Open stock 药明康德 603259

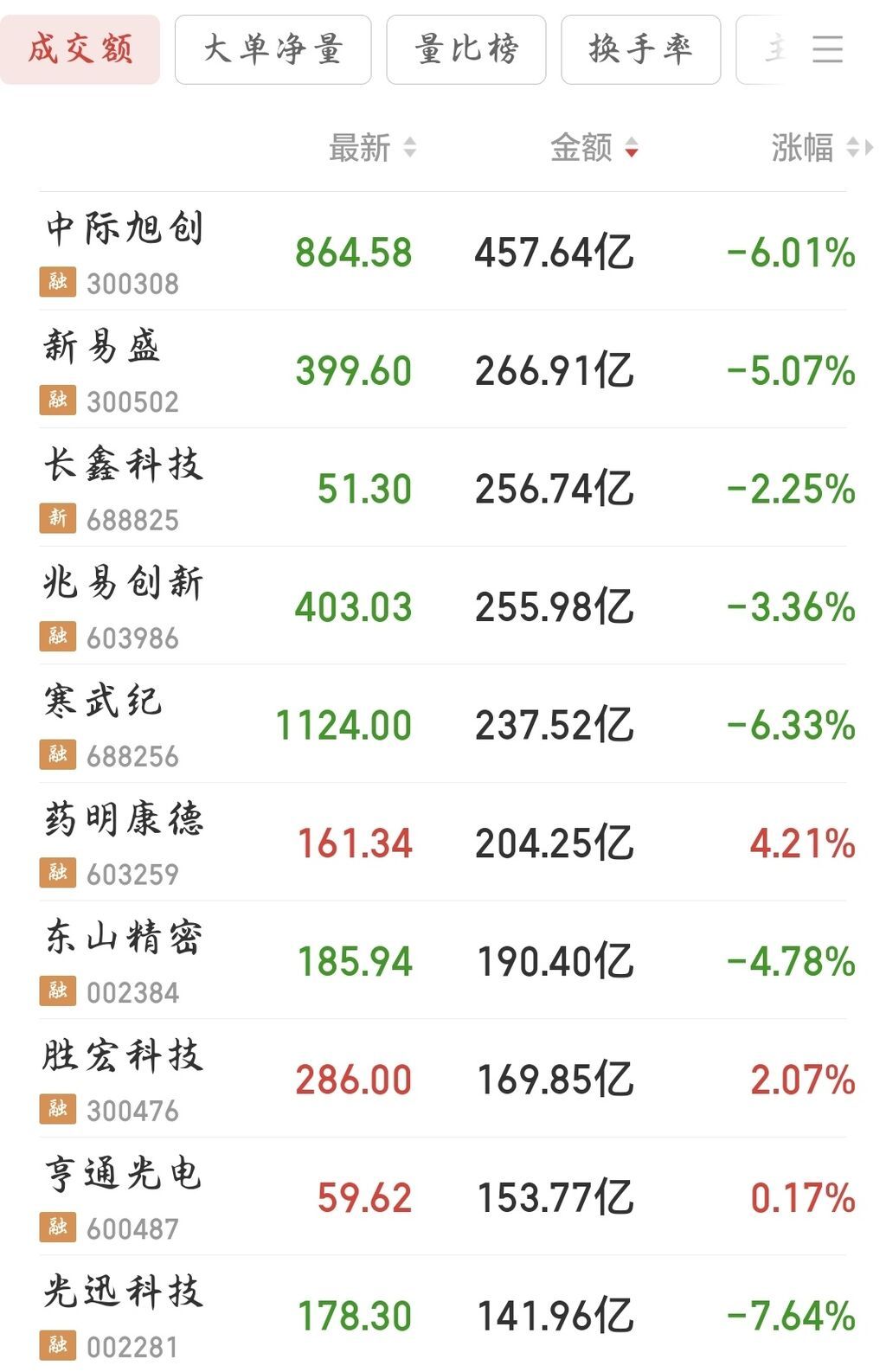443,842
